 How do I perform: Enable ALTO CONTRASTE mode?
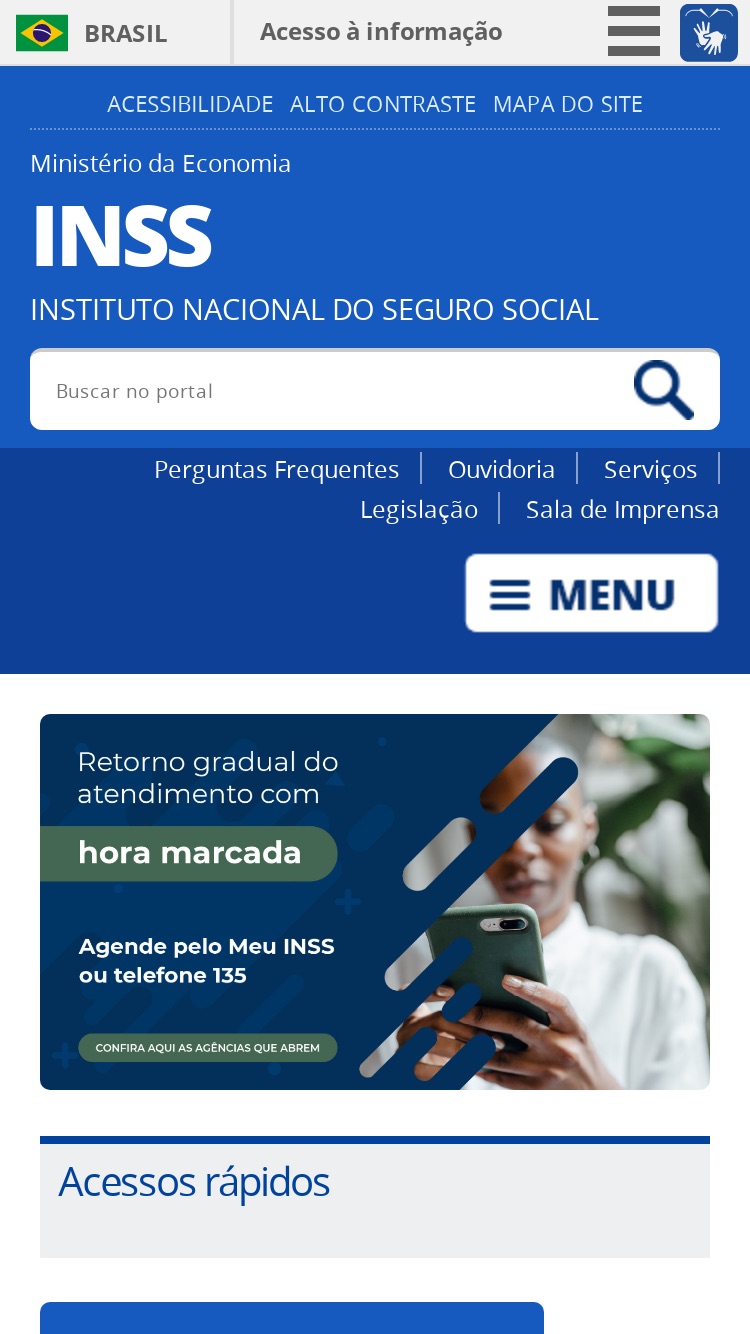[383, 104]
